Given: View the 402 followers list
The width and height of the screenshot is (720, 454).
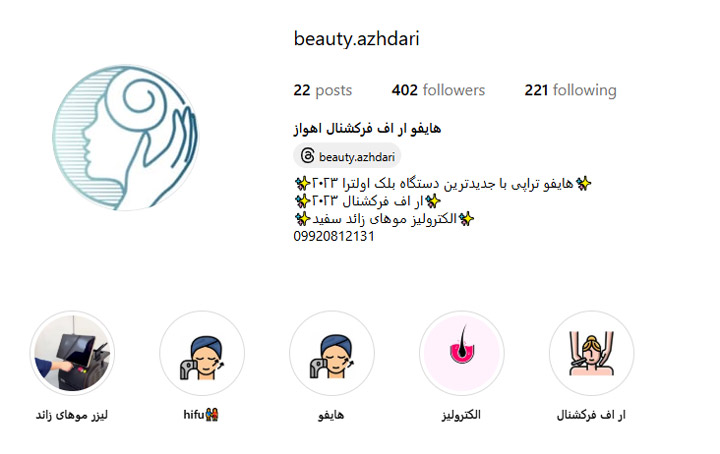Looking at the screenshot, I should (x=438, y=90).
